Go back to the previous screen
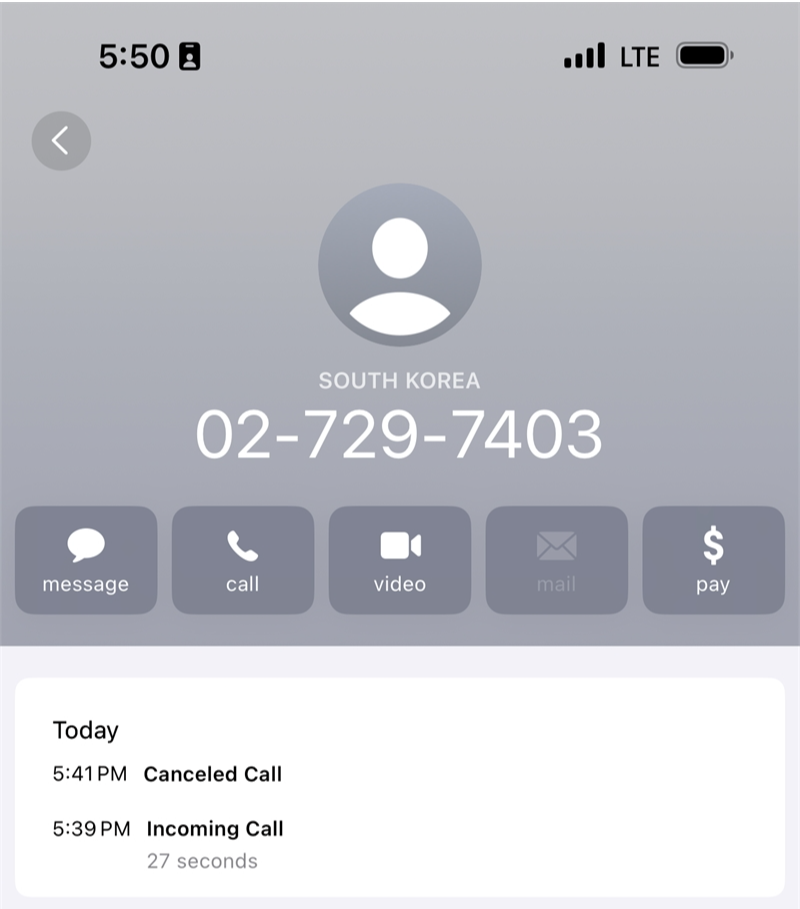800x909 pixels. (61, 141)
